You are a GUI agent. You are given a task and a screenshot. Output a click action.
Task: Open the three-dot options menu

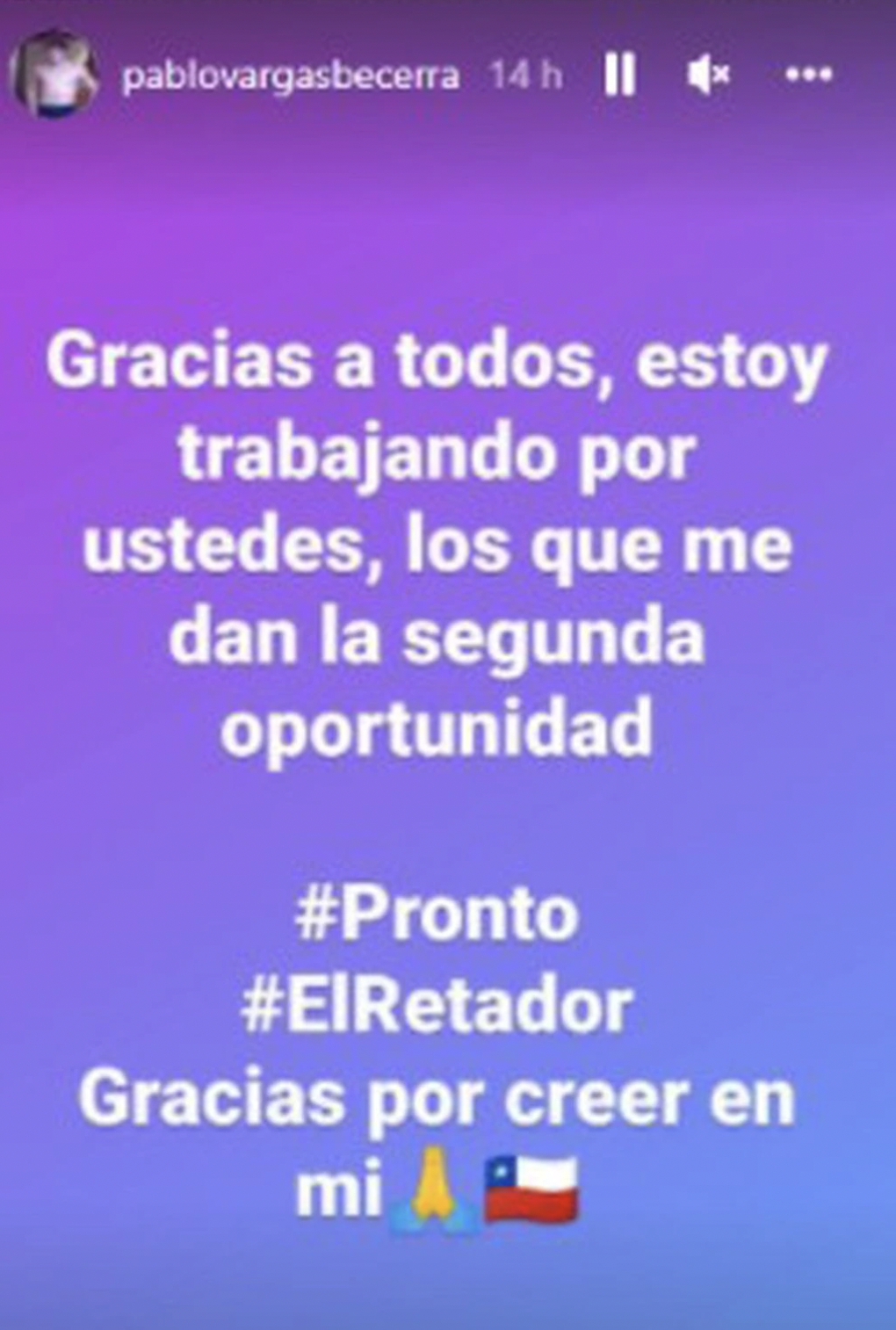tap(808, 76)
